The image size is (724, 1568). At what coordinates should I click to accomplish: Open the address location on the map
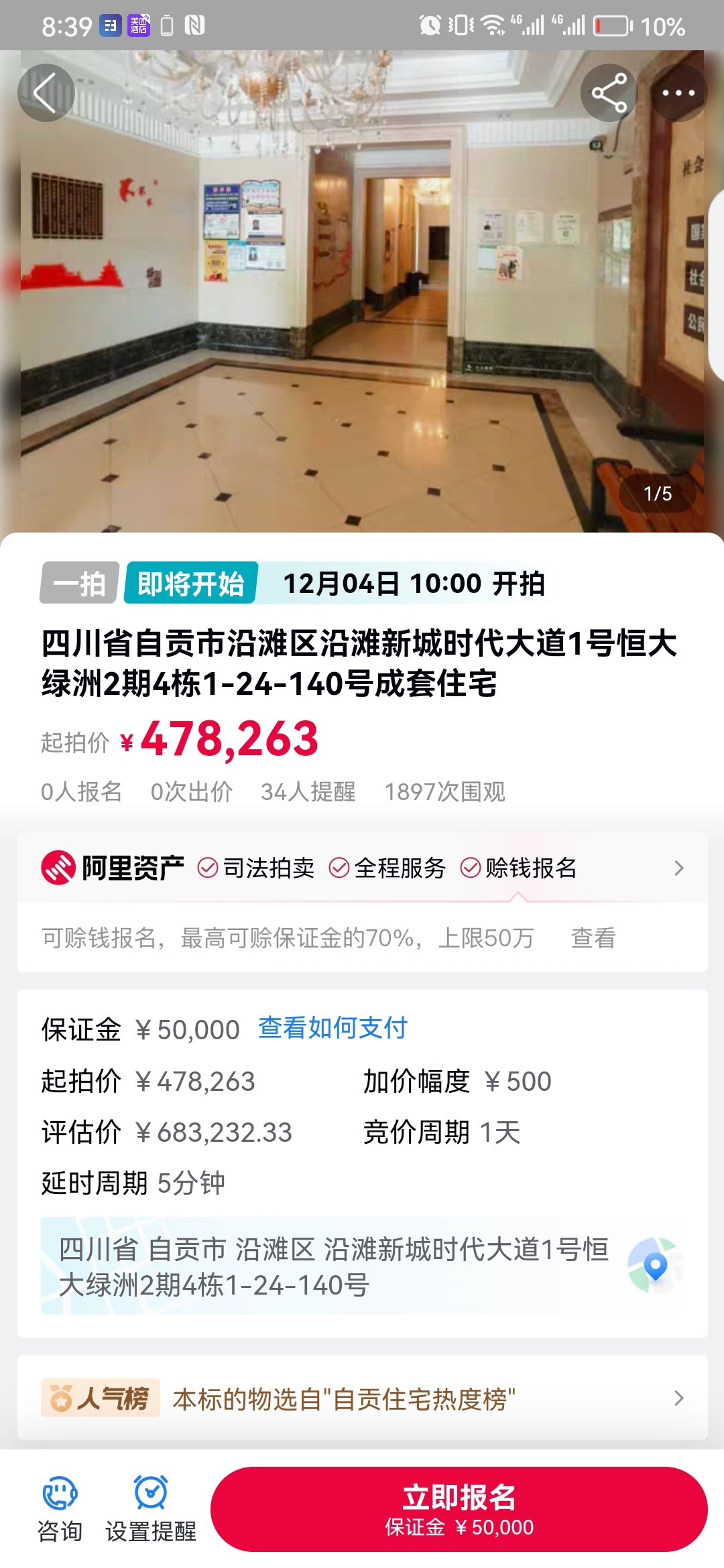654,1265
